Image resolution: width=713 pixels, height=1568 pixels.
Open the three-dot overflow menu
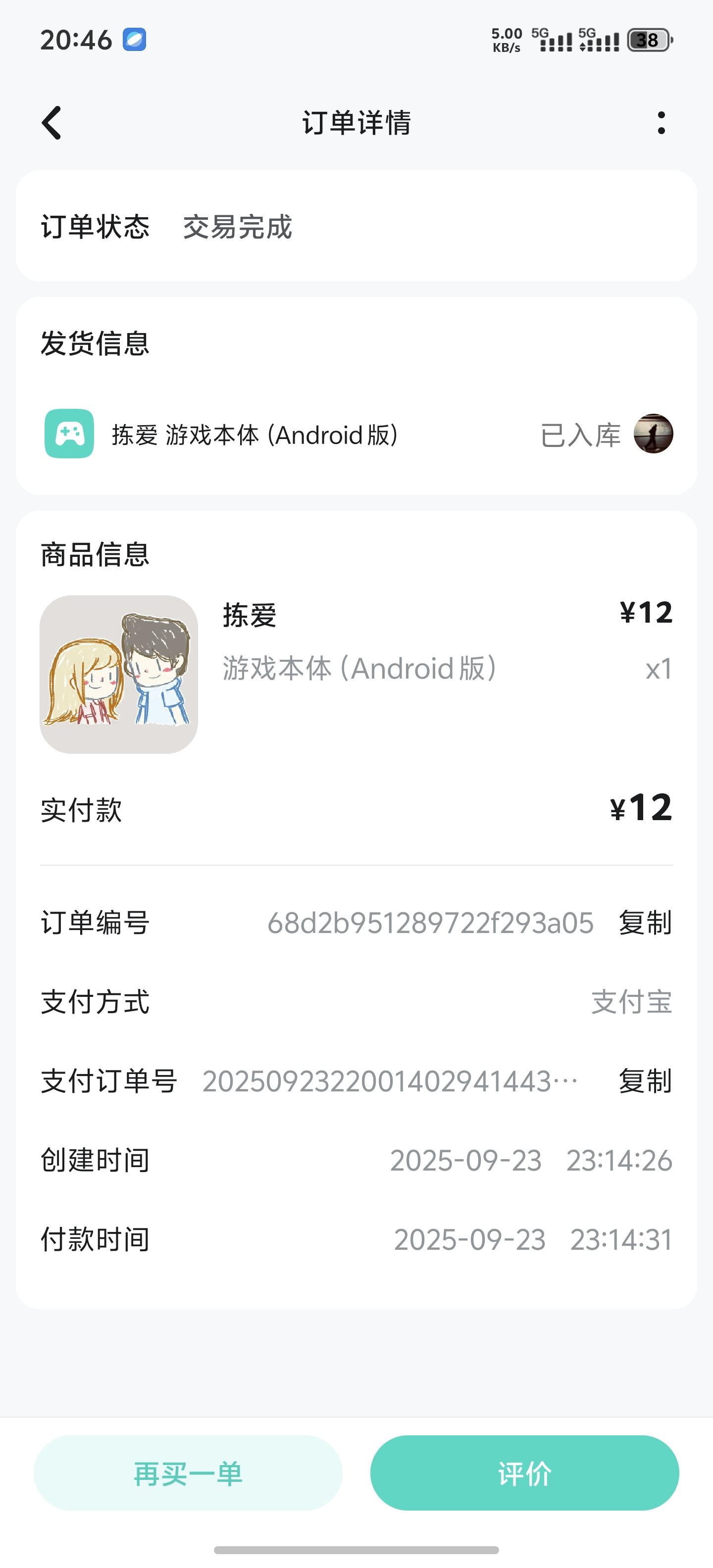[661, 123]
